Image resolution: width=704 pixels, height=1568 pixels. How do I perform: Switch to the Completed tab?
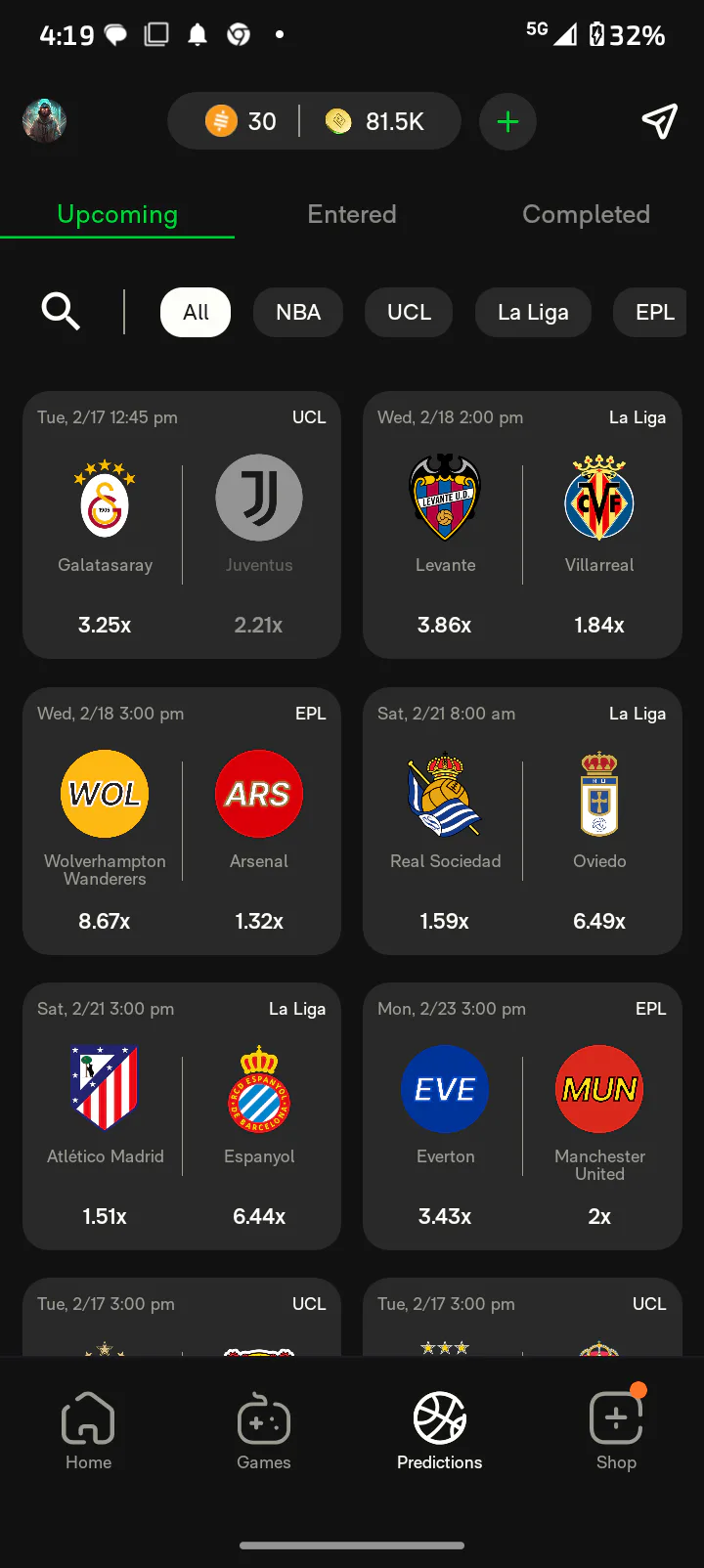point(586,214)
